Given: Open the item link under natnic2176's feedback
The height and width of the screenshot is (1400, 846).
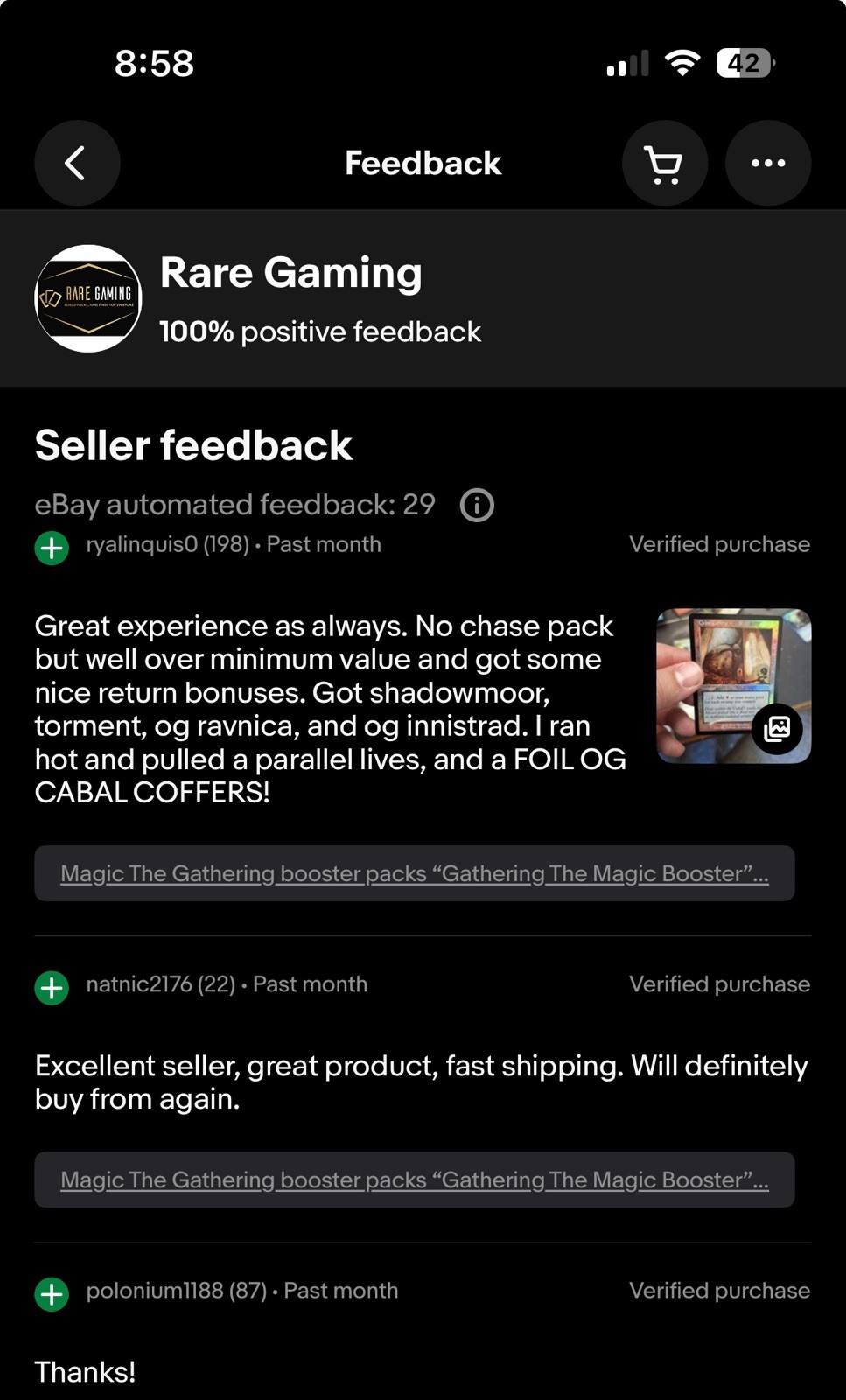Looking at the screenshot, I should [414, 1179].
